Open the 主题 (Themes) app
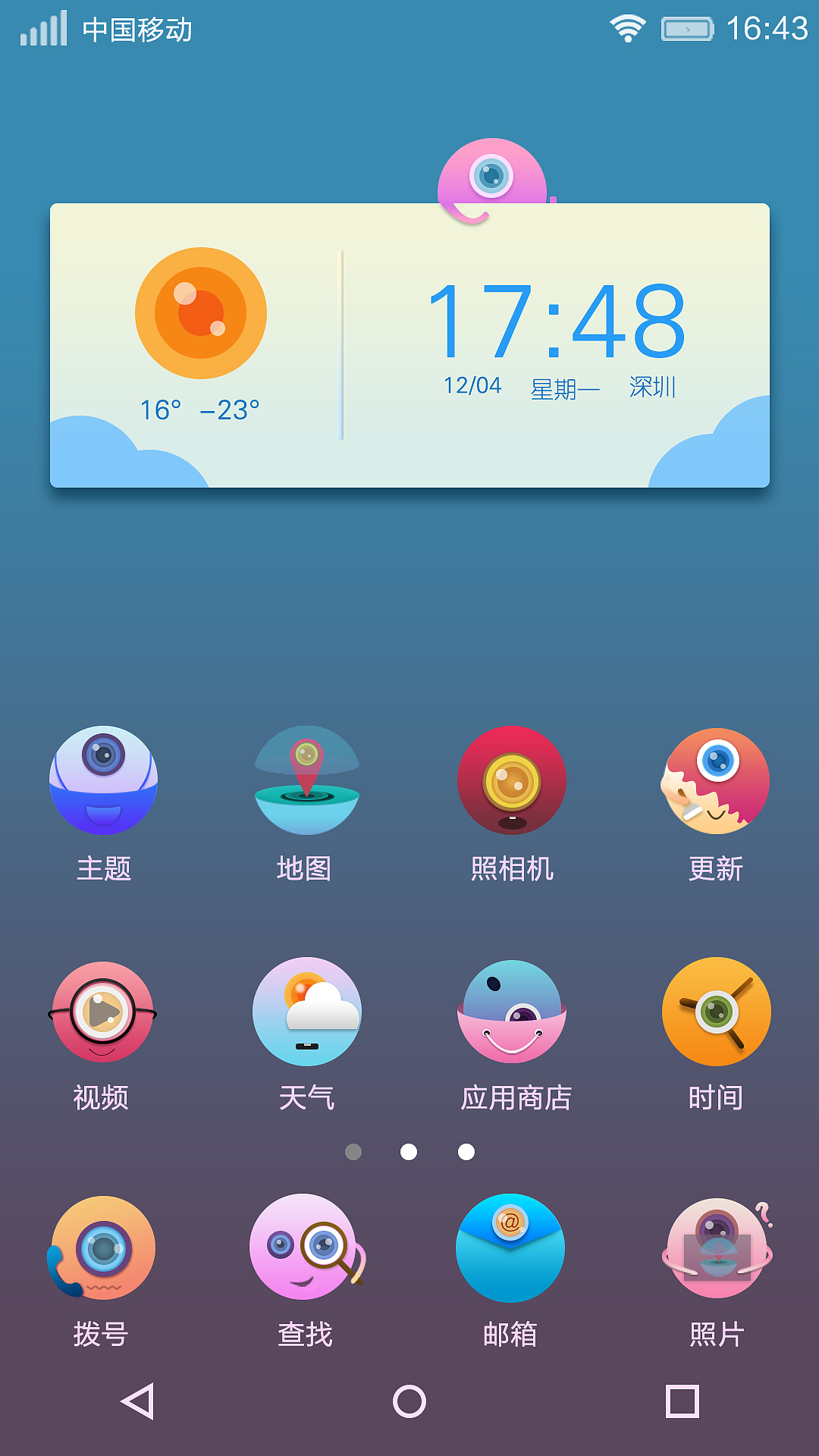Viewport: 819px width, 1456px height. pyautogui.click(x=102, y=781)
